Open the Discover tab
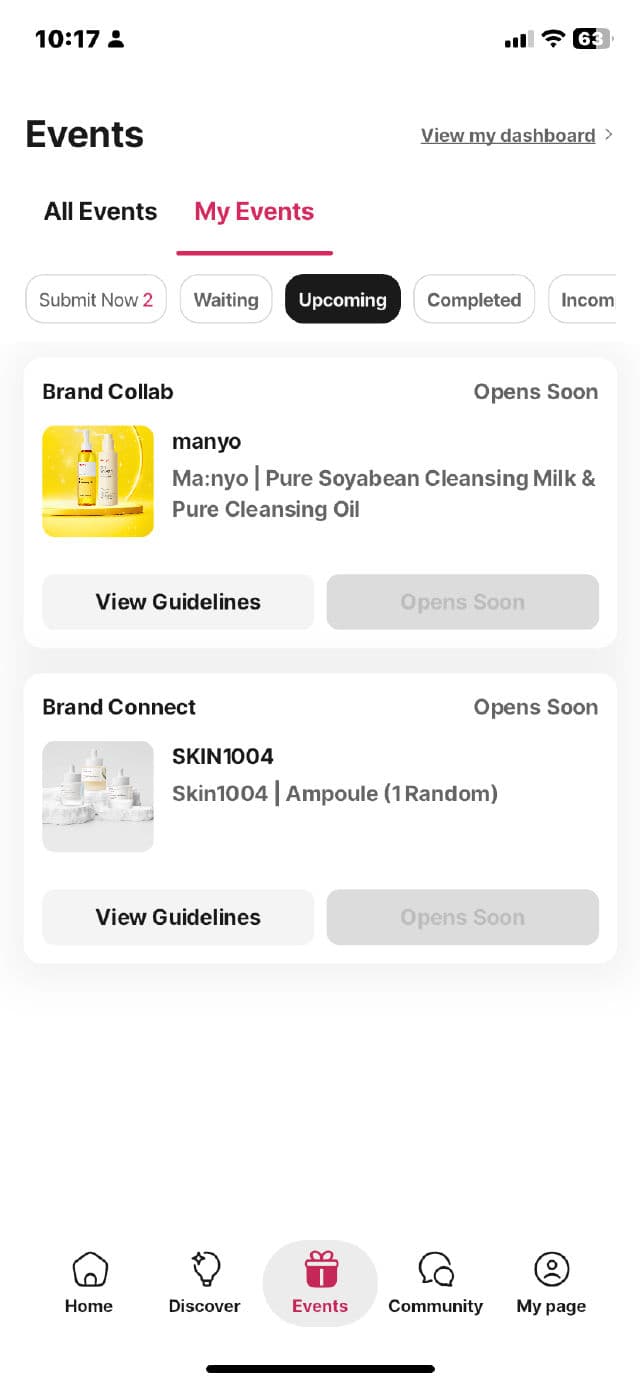 point(205,1284)
